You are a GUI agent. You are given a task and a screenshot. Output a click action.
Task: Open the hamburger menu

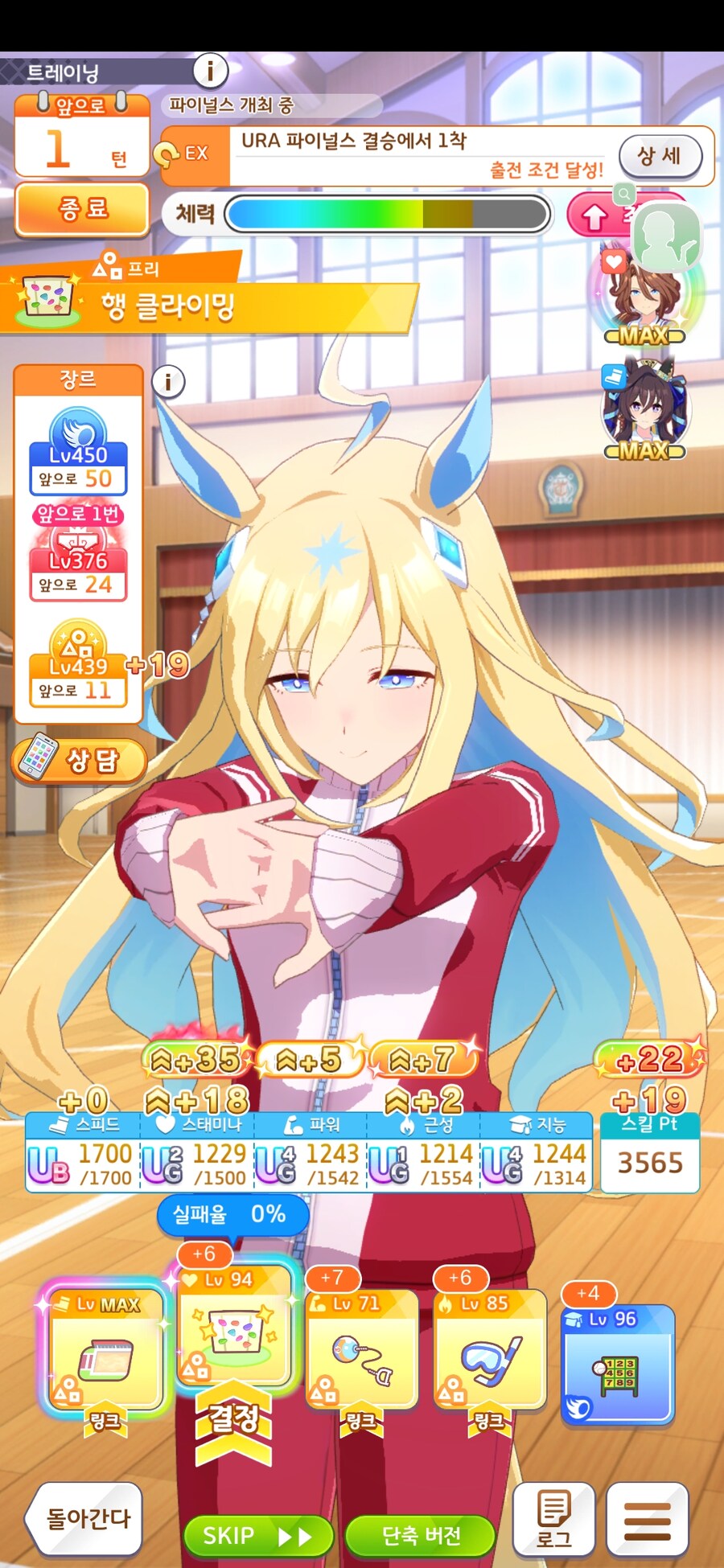(x=647, y=1520)
